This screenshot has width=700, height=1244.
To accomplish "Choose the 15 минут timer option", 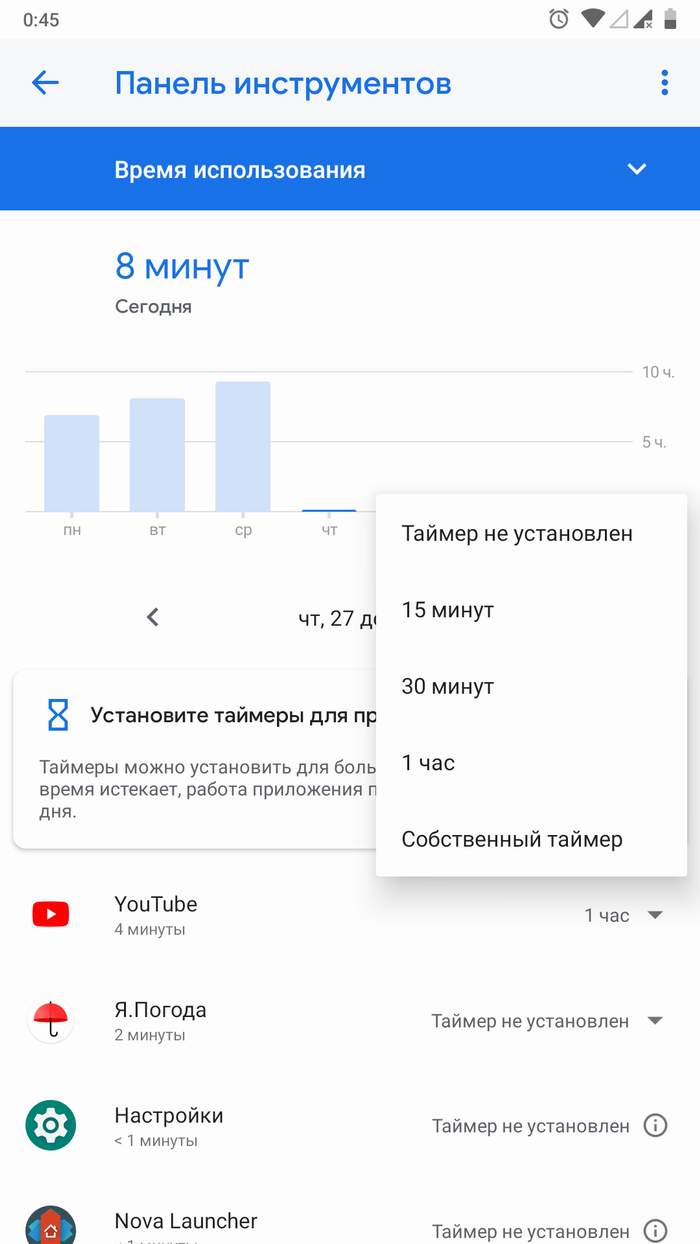I will tap(448, 610).
